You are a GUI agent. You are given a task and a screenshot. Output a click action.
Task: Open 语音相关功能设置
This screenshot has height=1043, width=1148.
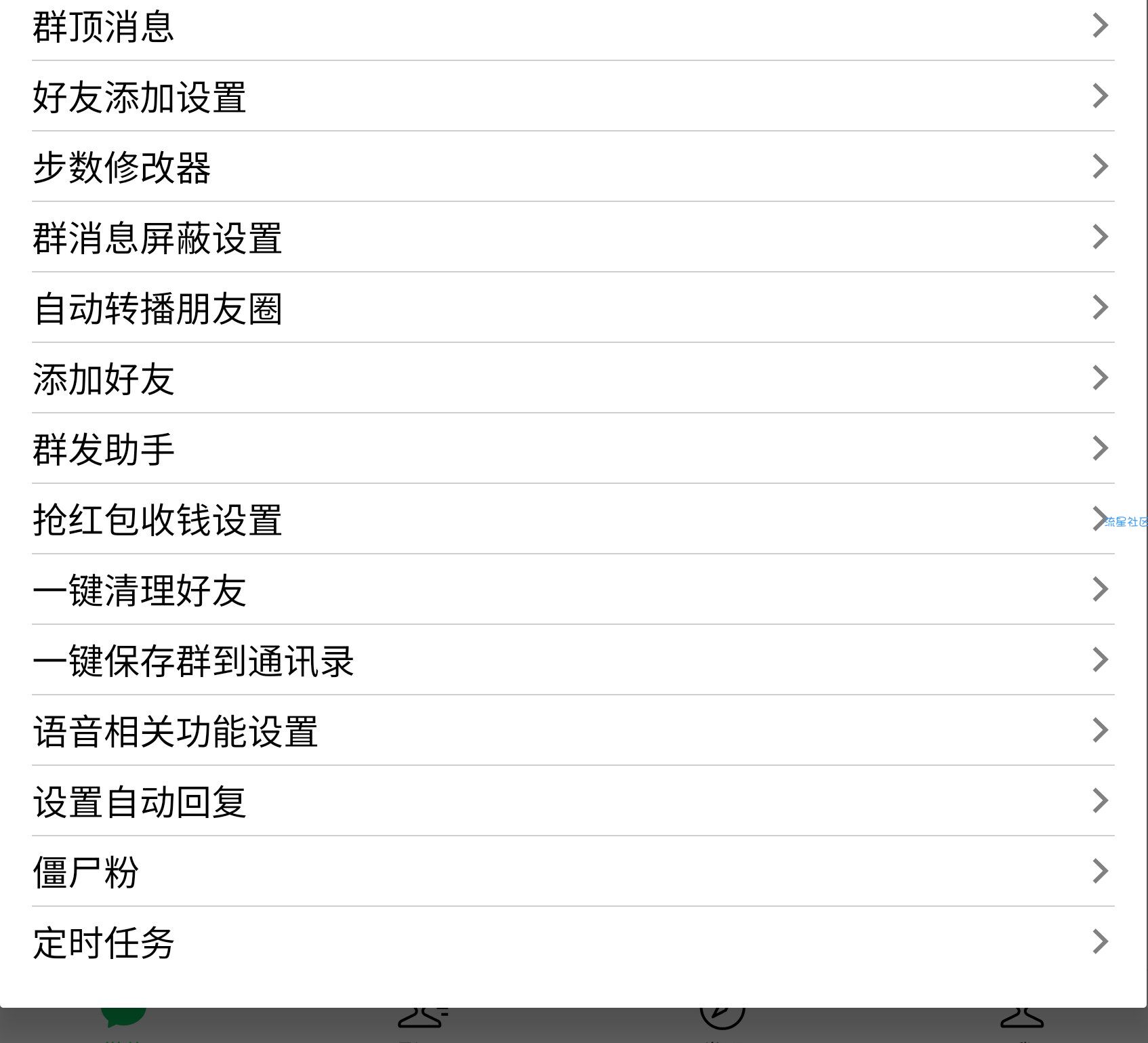[573, 731]
